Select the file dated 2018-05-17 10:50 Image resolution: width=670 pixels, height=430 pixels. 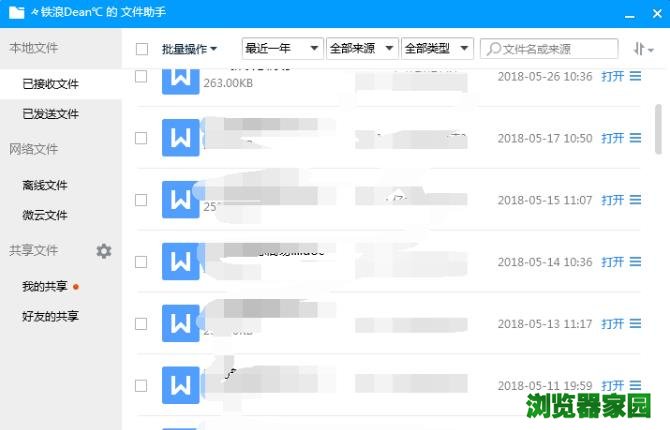141,138
